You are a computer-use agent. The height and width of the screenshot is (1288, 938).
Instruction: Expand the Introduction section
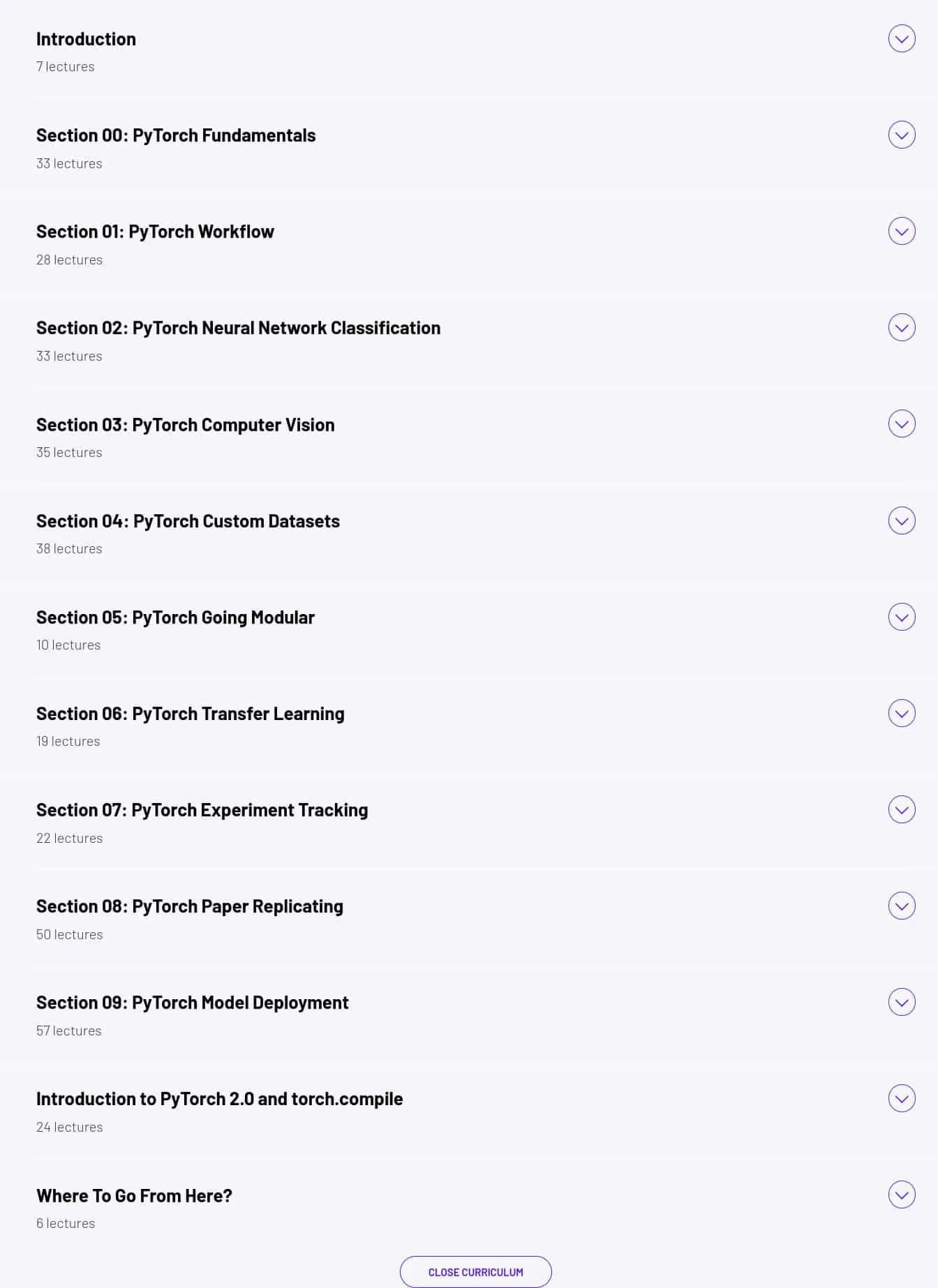click(x=902, y=39)
